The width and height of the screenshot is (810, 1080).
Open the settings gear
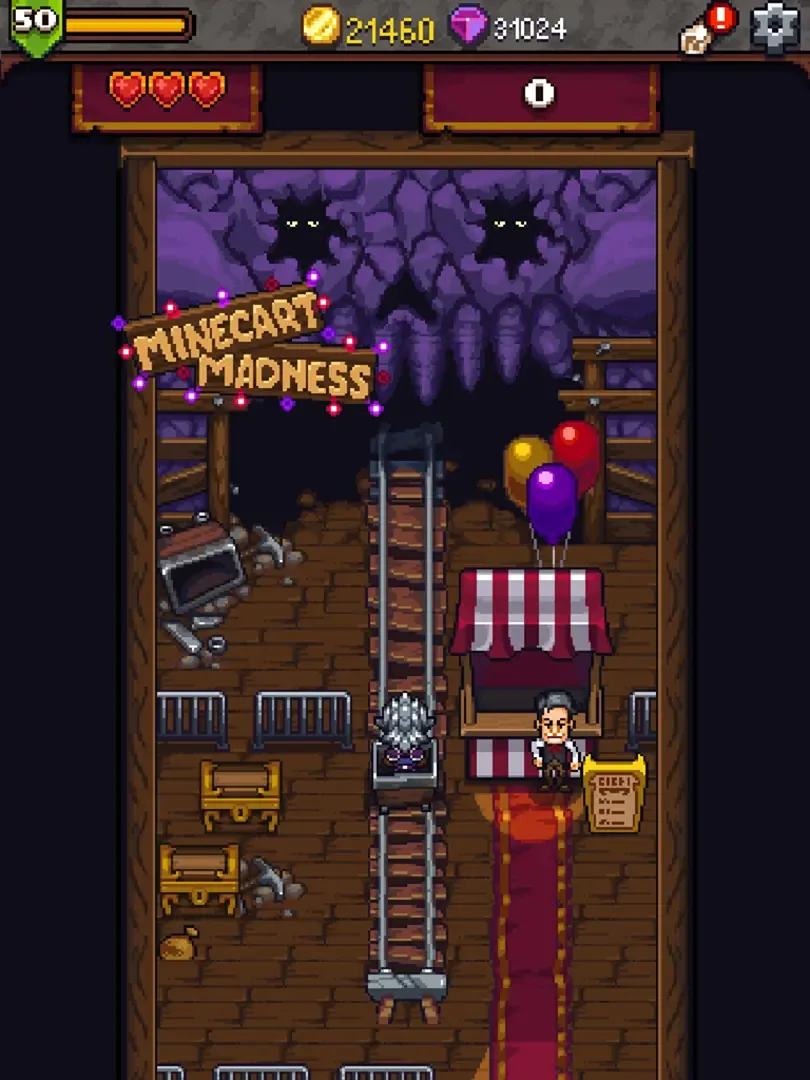[x=775, y=27]
